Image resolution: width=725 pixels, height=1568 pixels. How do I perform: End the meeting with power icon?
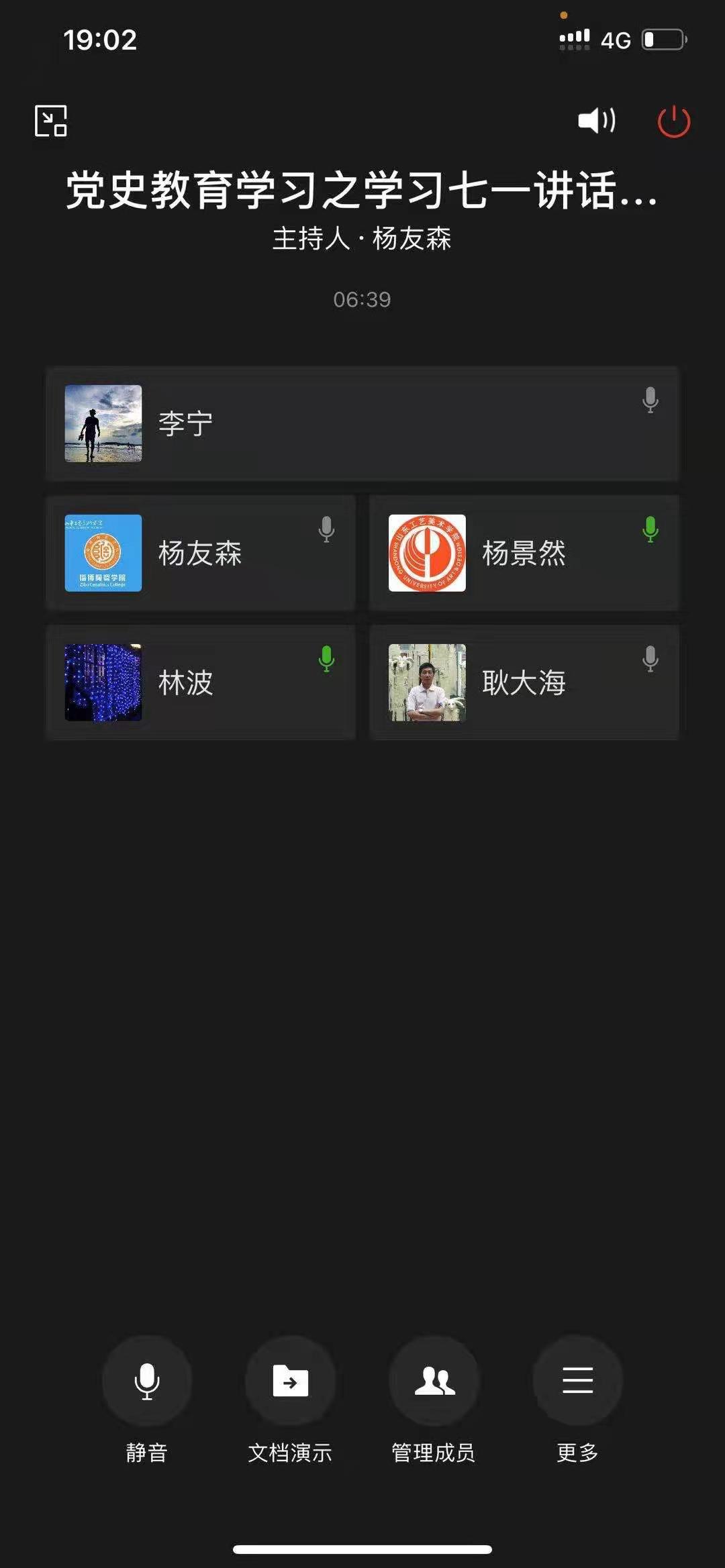673,121
